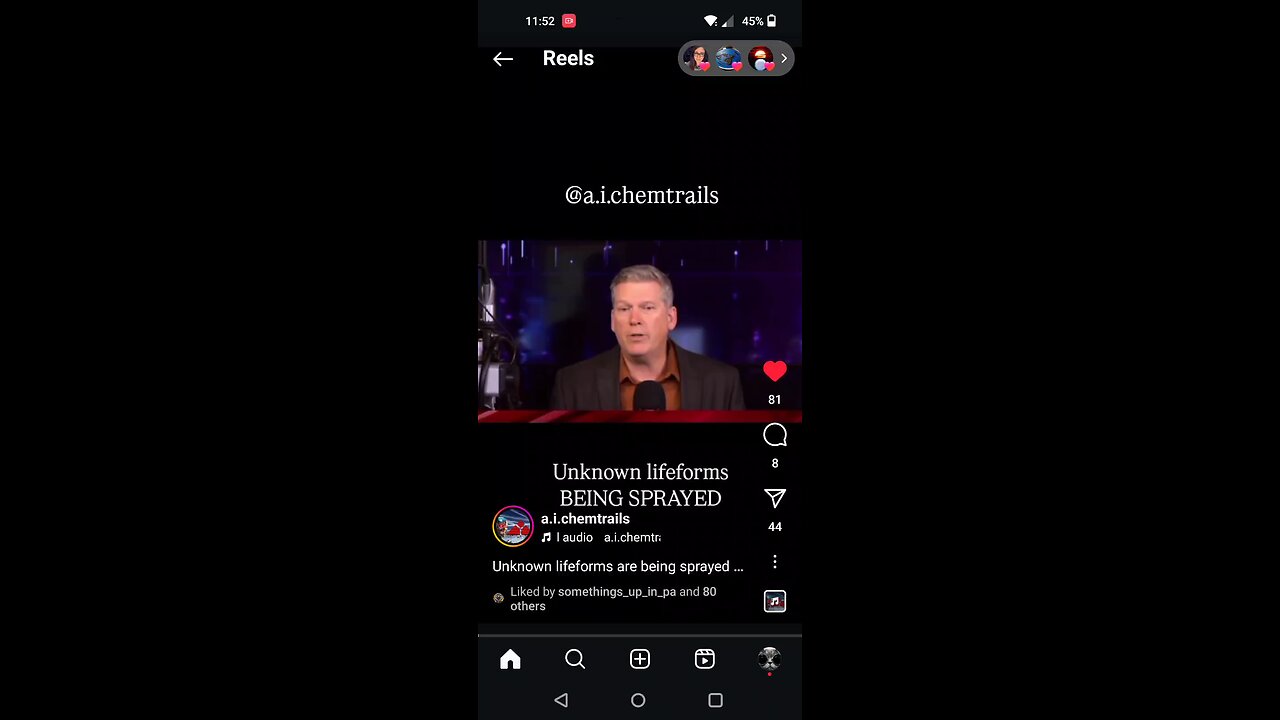Image resolution: width=1280 pixels, height=720 pixels.
Task: Open the audio thumbnail for this reel
Action: 774,601
